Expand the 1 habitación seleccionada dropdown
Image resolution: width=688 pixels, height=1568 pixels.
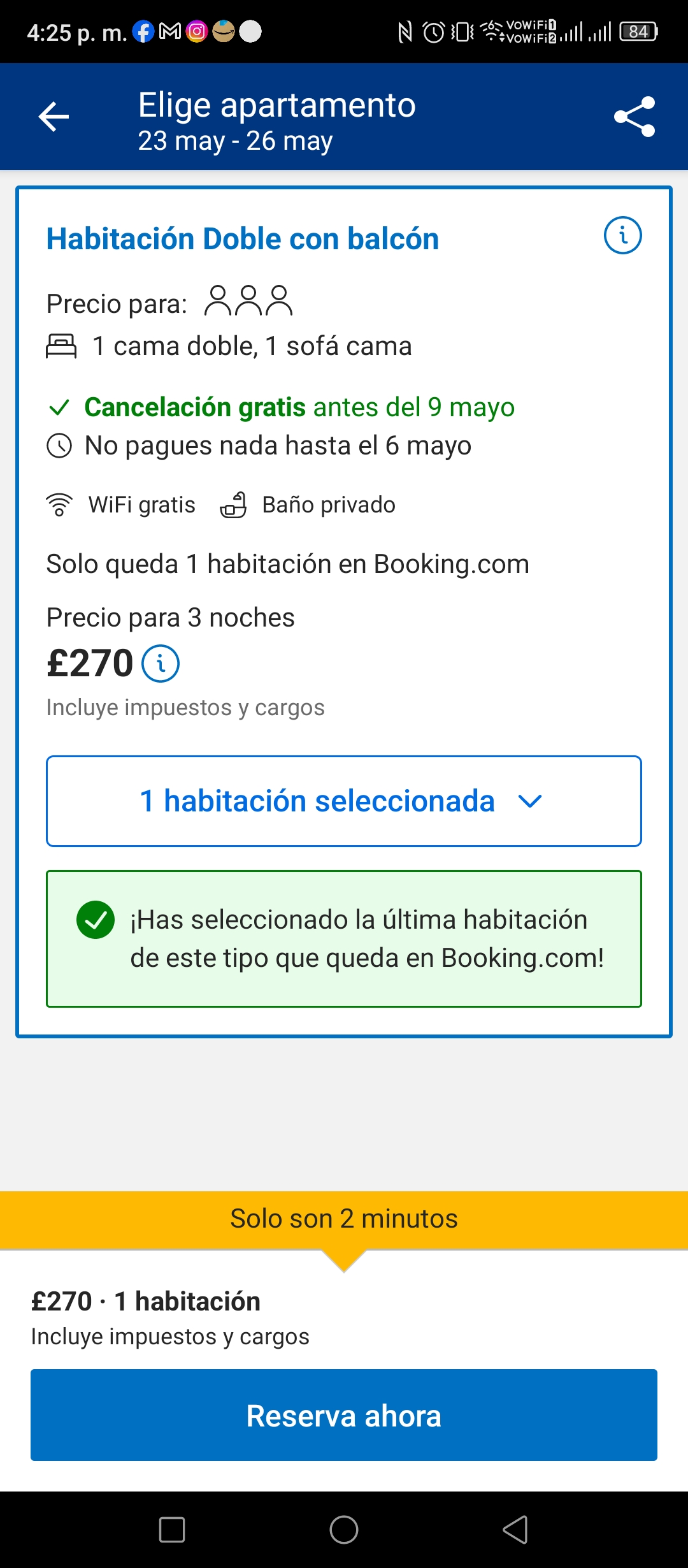point(344,801)
